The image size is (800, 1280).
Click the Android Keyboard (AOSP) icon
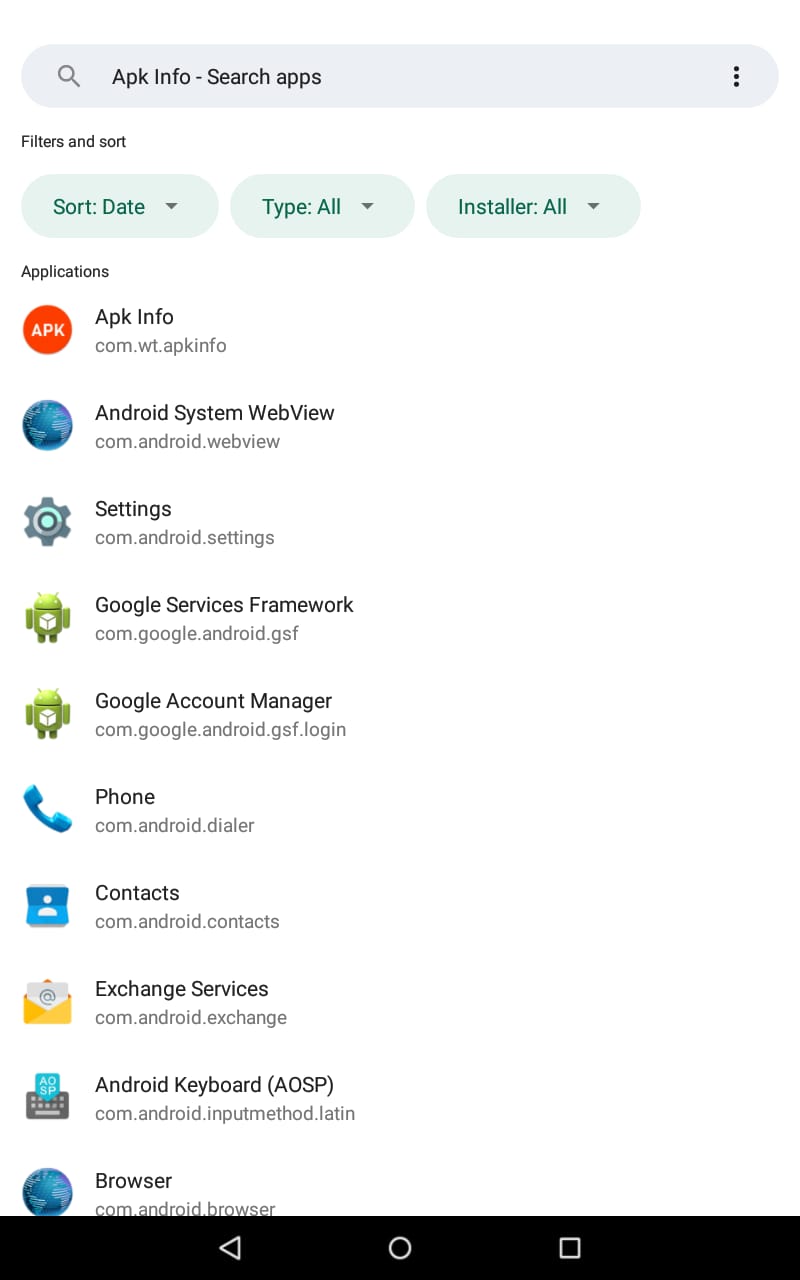click(x=47, y=1098)
